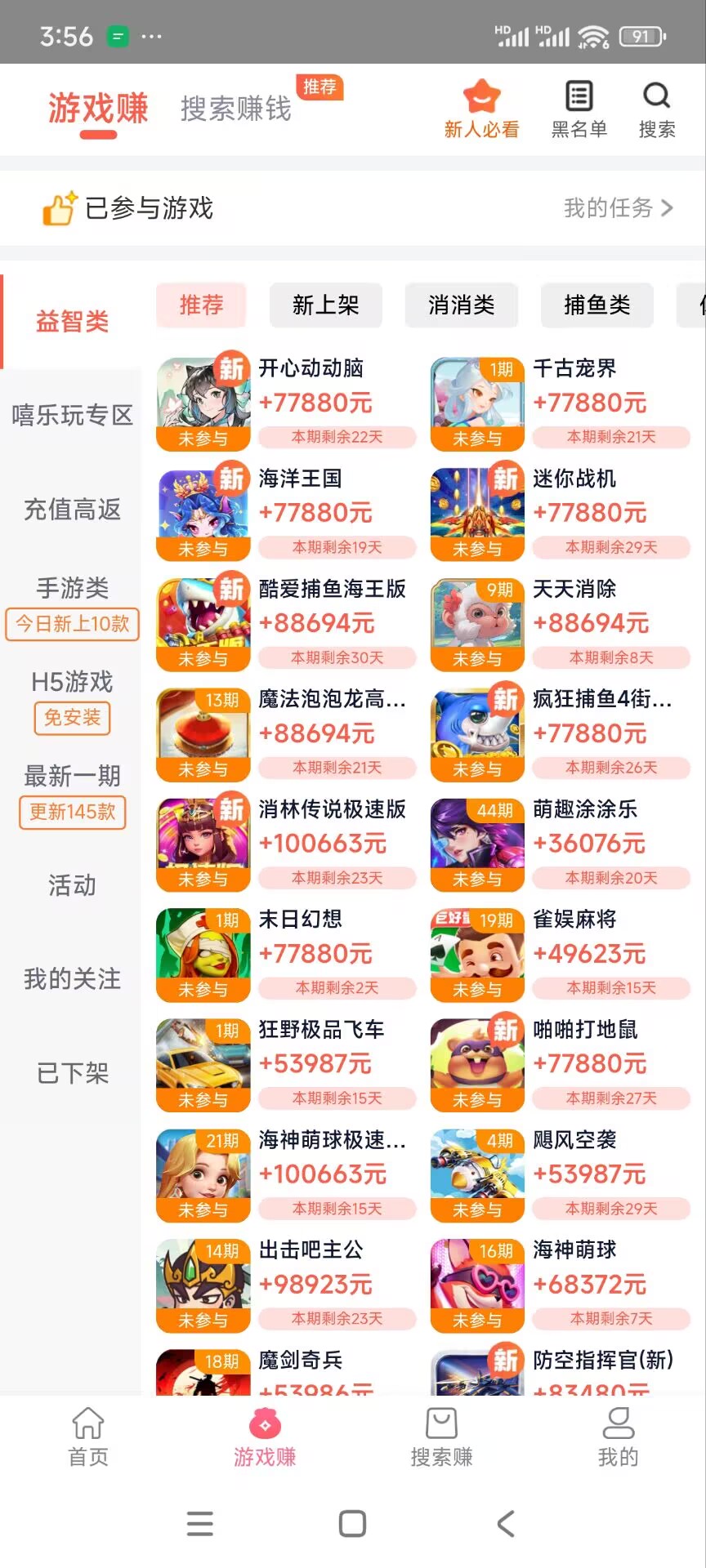Tap the 搜索 magnifier icon
The image size is (706, 1568).
coord(656,106)
